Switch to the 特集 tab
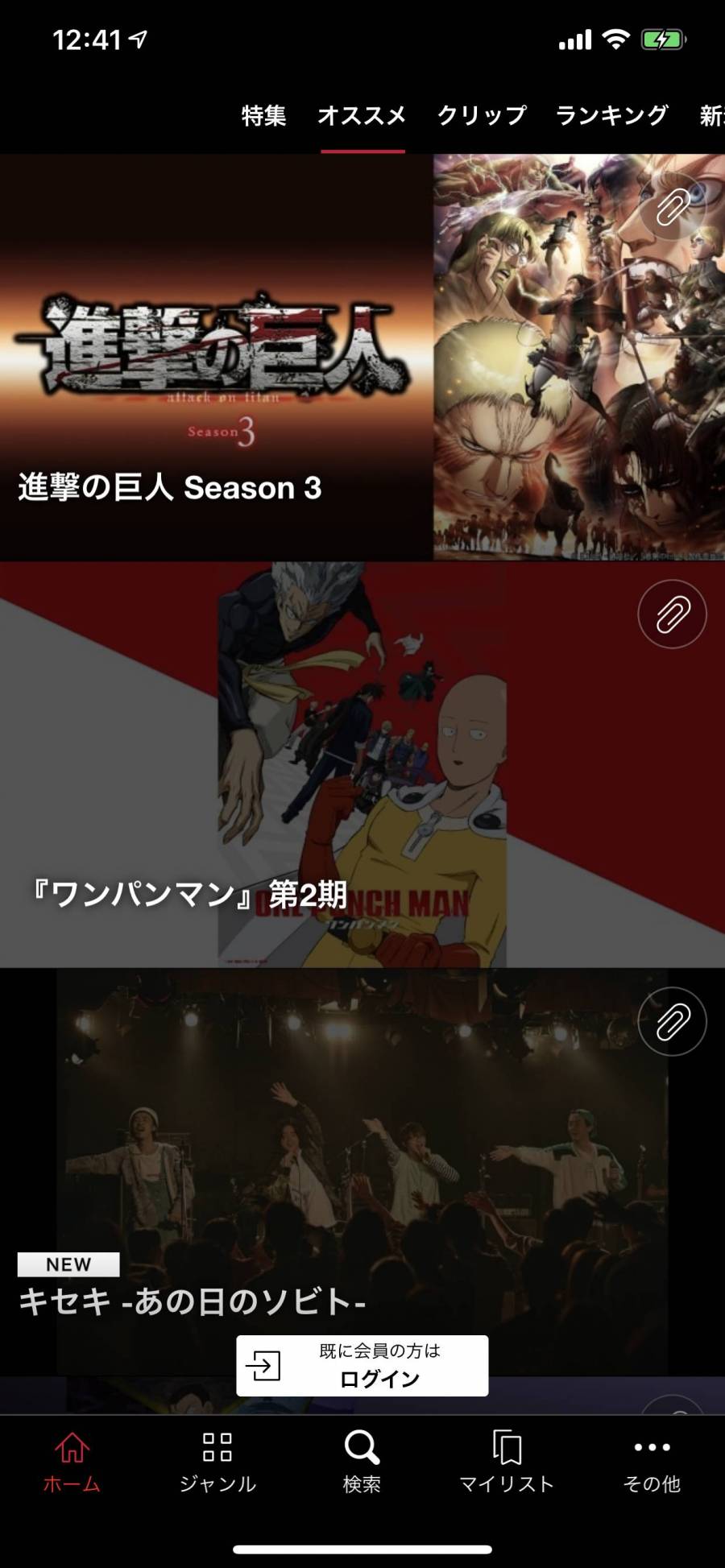This screenshot has width=725, height=1568. point(263,116)
